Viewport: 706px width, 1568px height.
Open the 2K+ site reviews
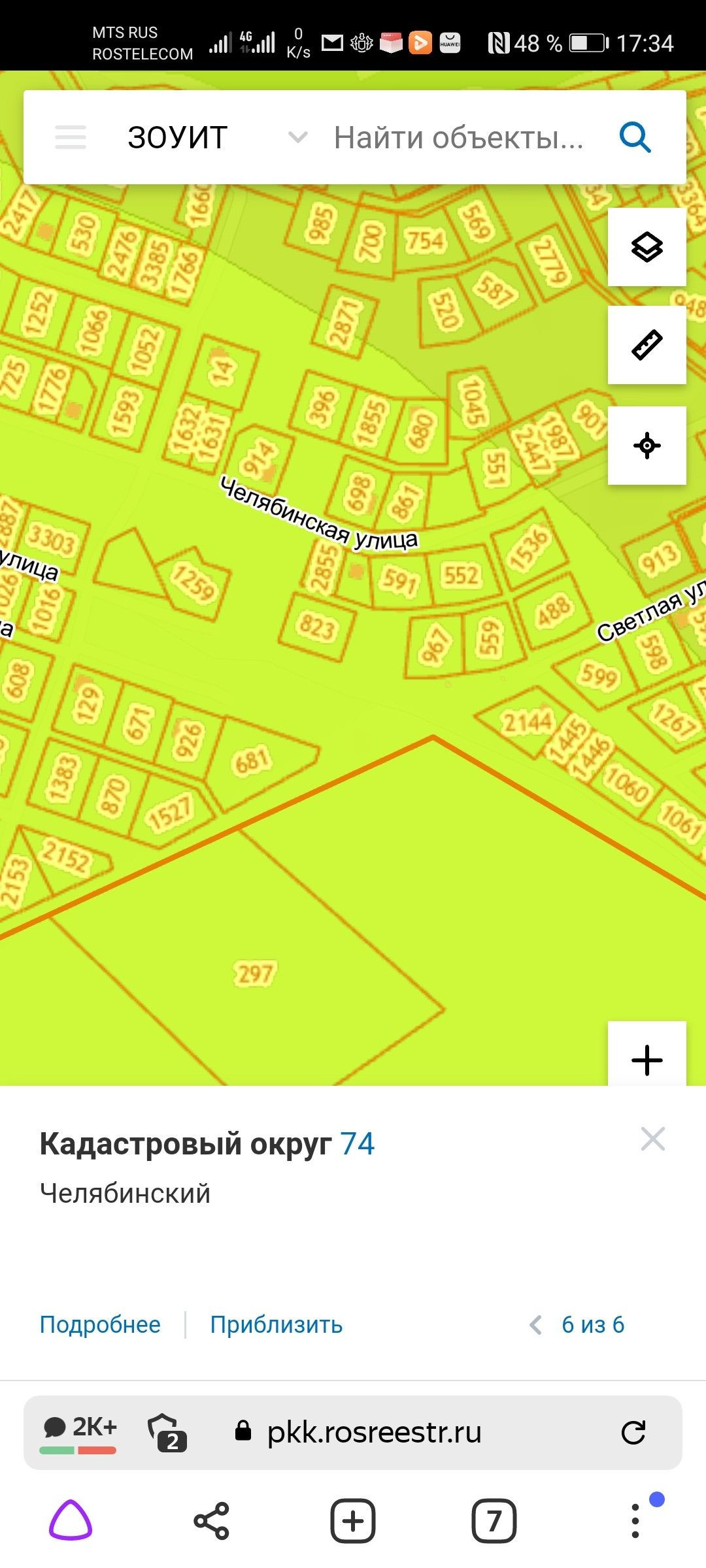pyautogui.click(x=79, y=1433)
